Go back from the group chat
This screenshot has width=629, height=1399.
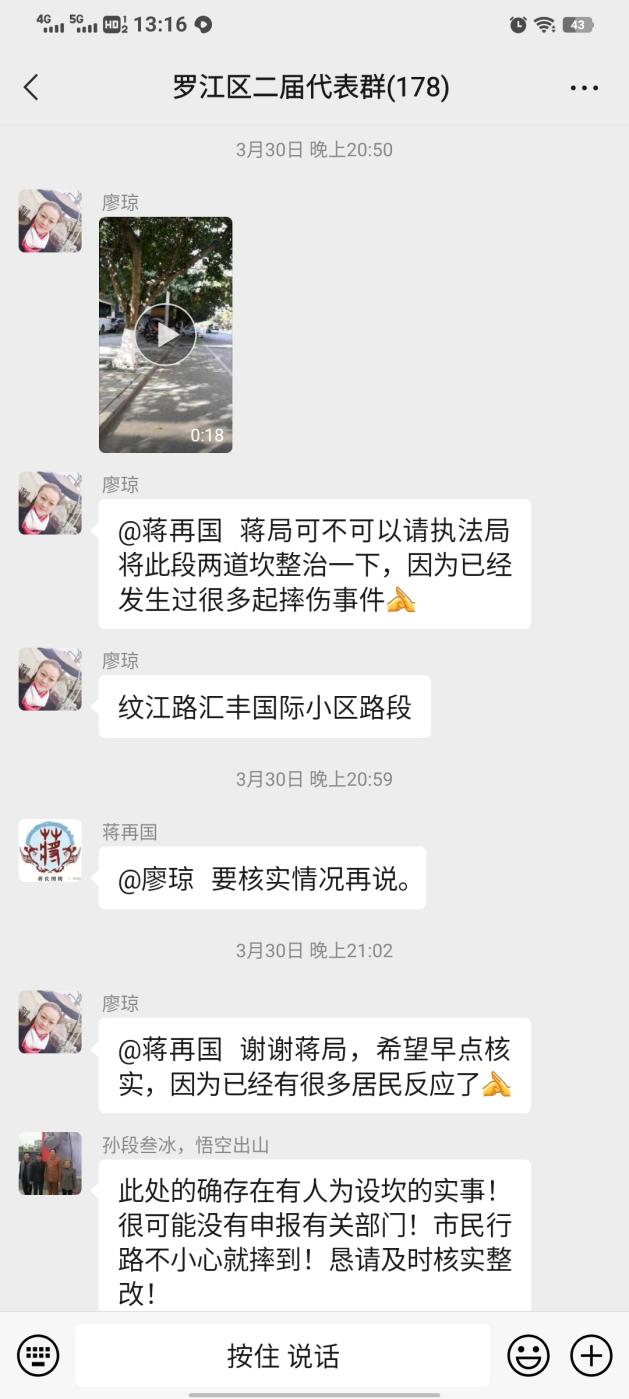[x=31, y=87]
